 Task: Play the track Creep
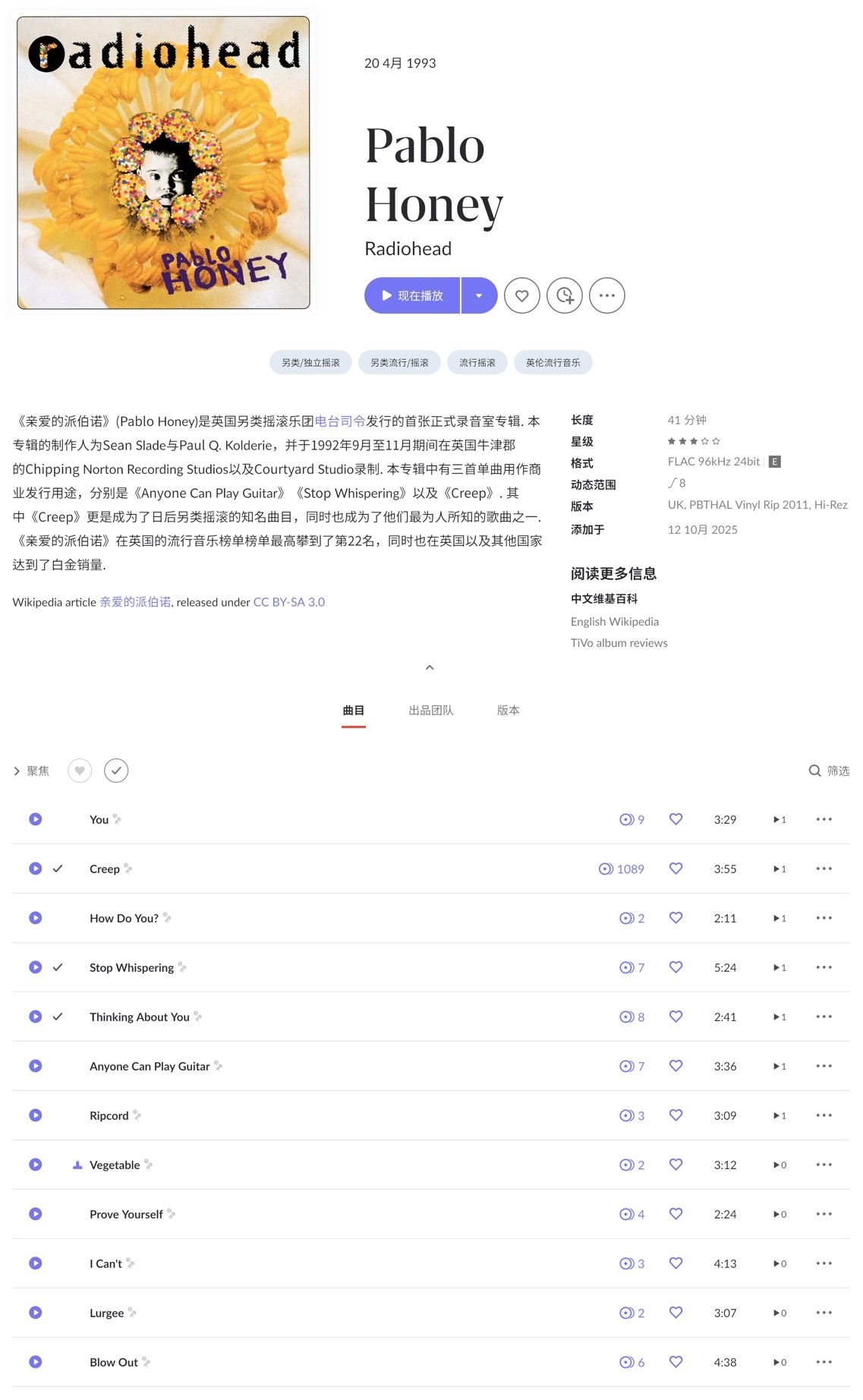[36, 869]
